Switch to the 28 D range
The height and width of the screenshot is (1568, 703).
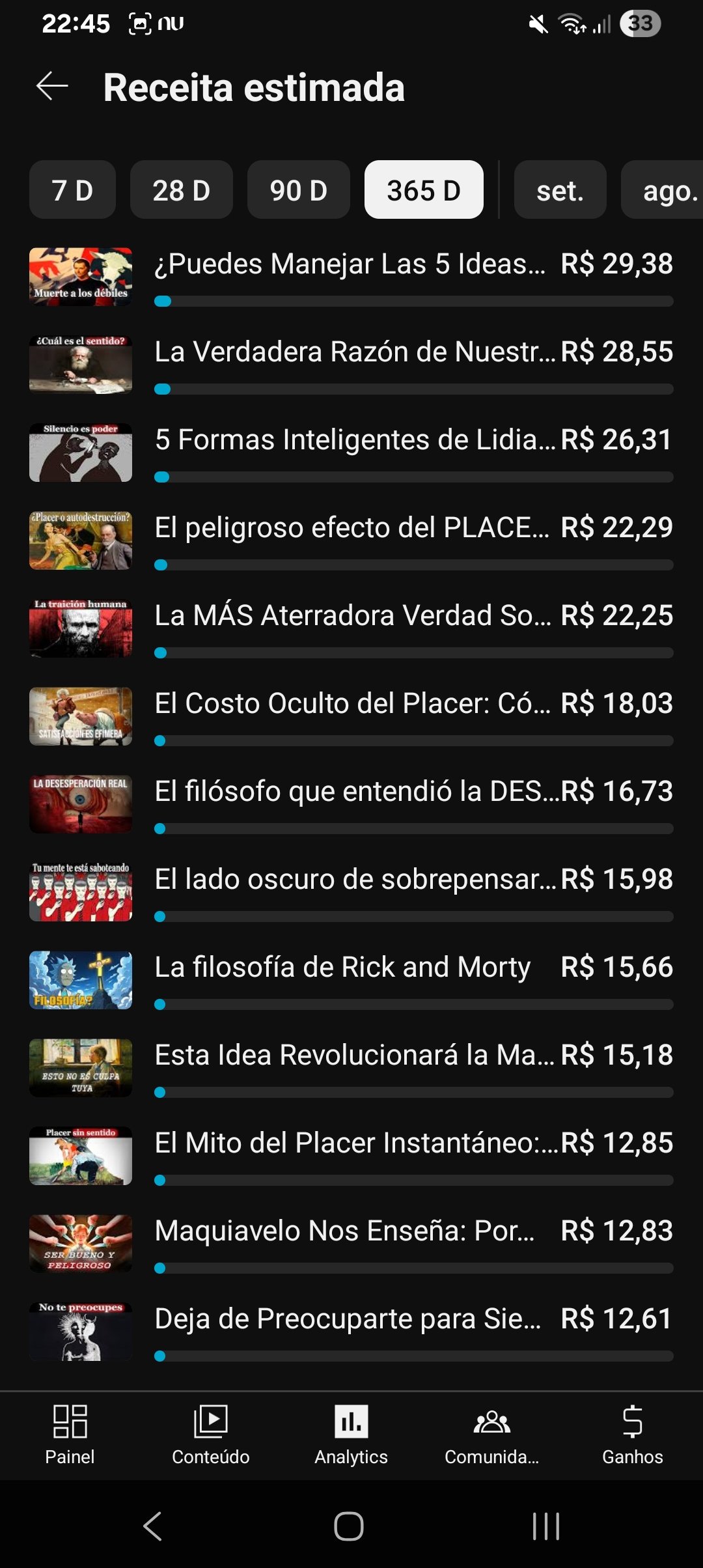click(181, 190)
